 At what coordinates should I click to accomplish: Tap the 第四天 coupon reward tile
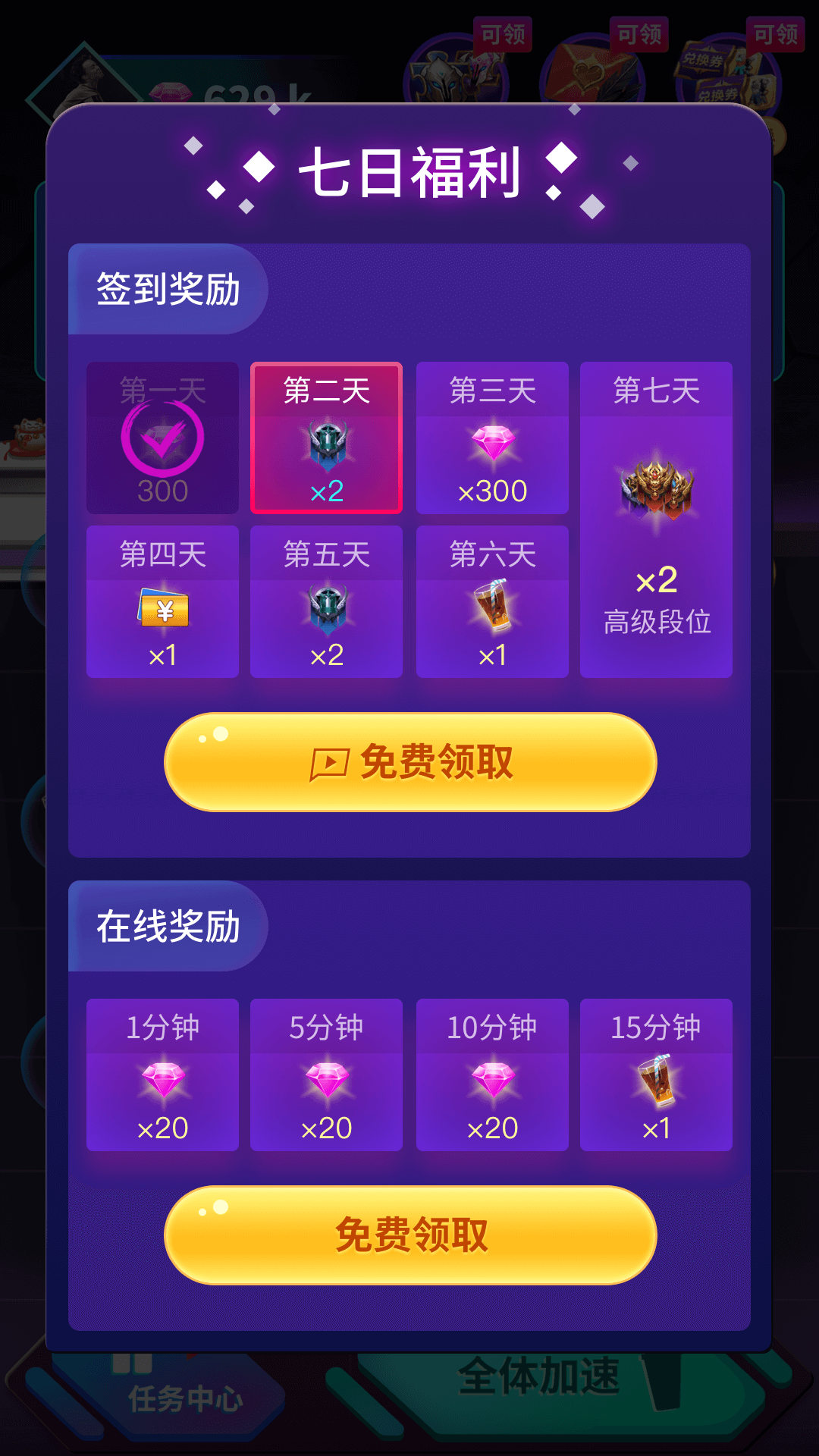[x=162, y=602]
